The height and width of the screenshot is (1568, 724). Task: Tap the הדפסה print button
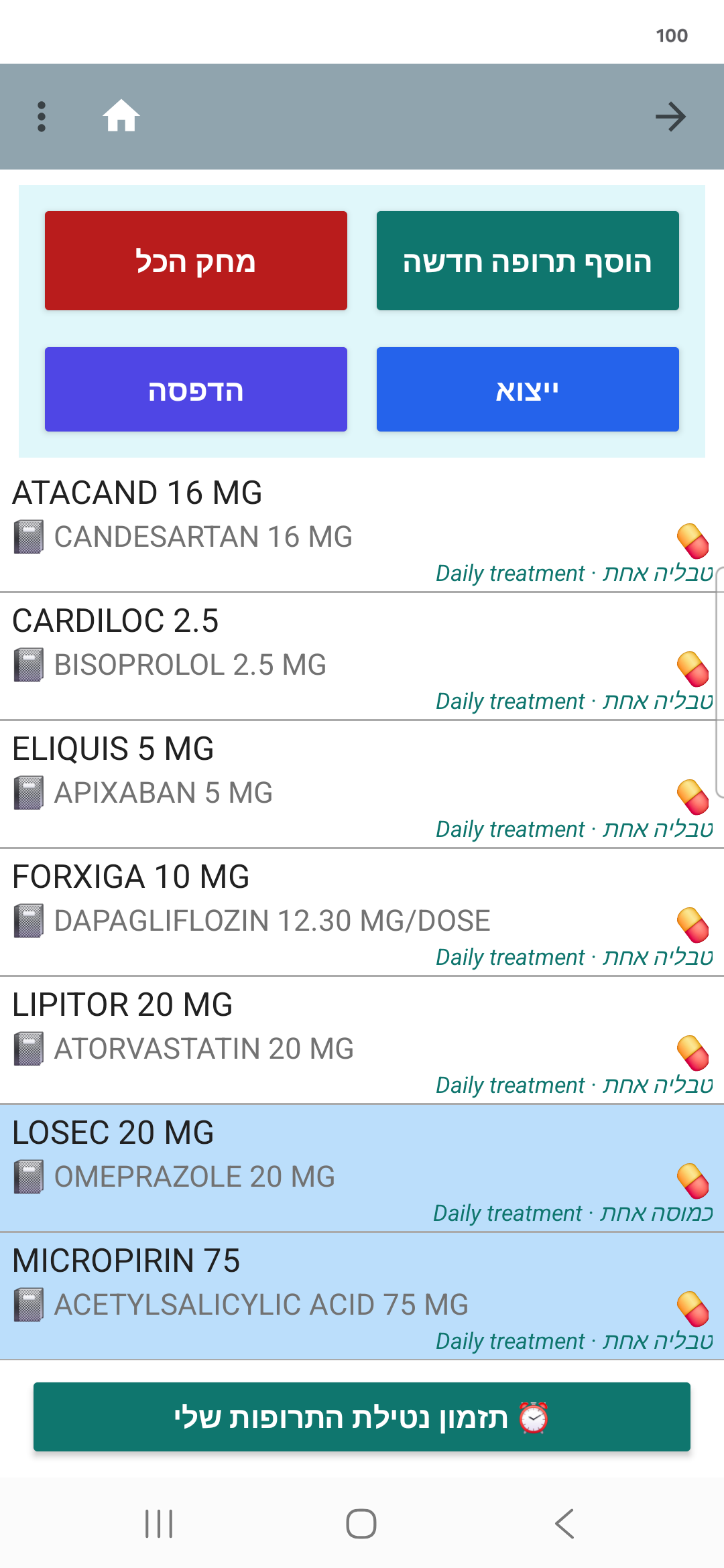click(196, 389)
